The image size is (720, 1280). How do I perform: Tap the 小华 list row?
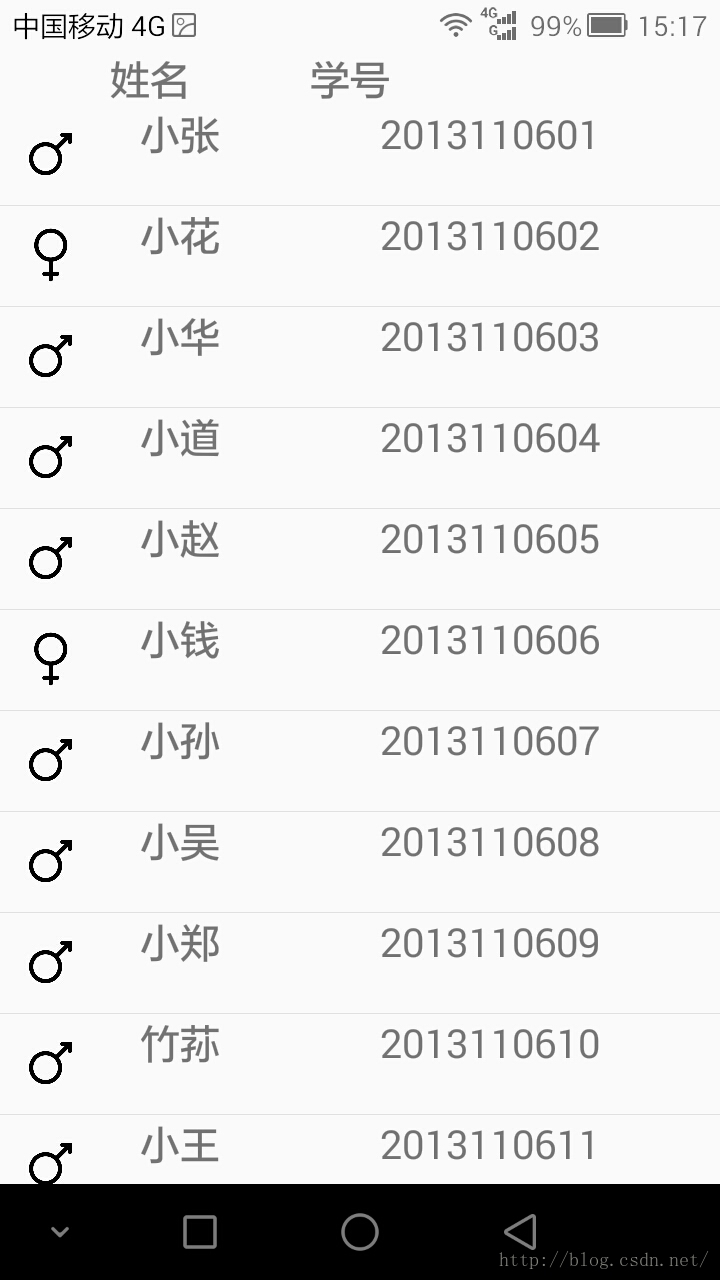pyautogui.click(x=360, y=357)
